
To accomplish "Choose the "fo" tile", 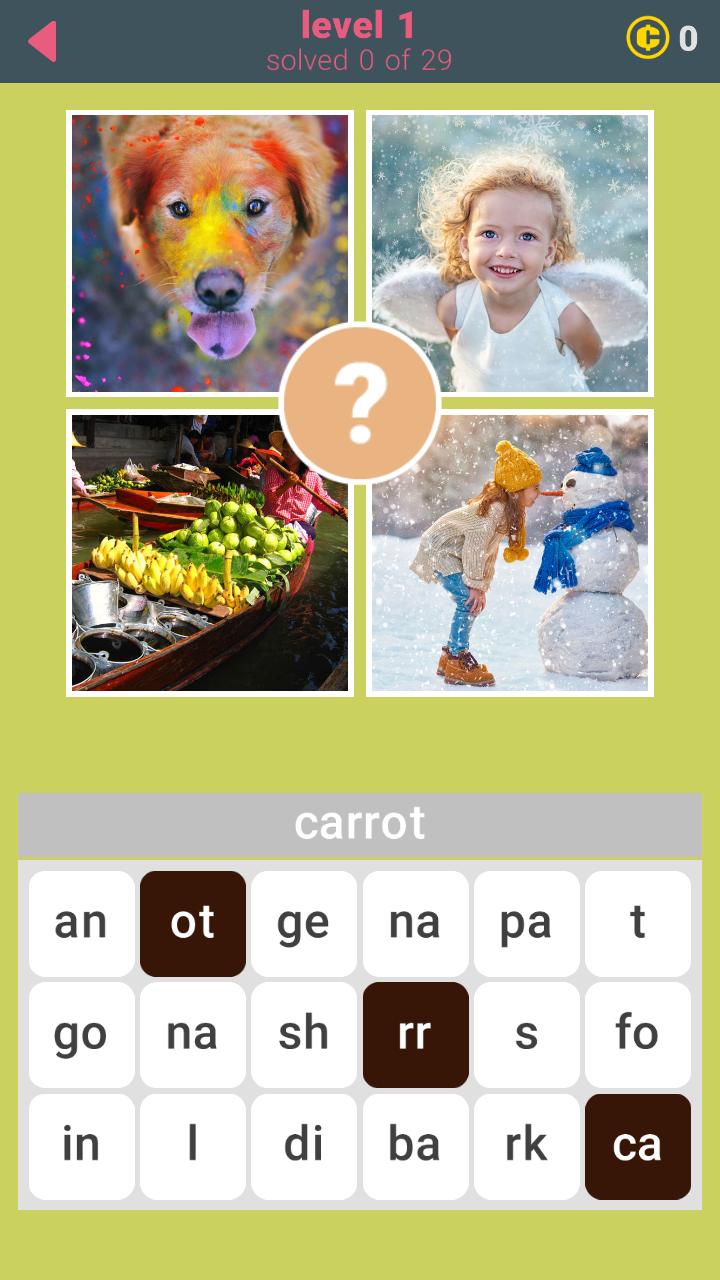I will point(637,1034).
